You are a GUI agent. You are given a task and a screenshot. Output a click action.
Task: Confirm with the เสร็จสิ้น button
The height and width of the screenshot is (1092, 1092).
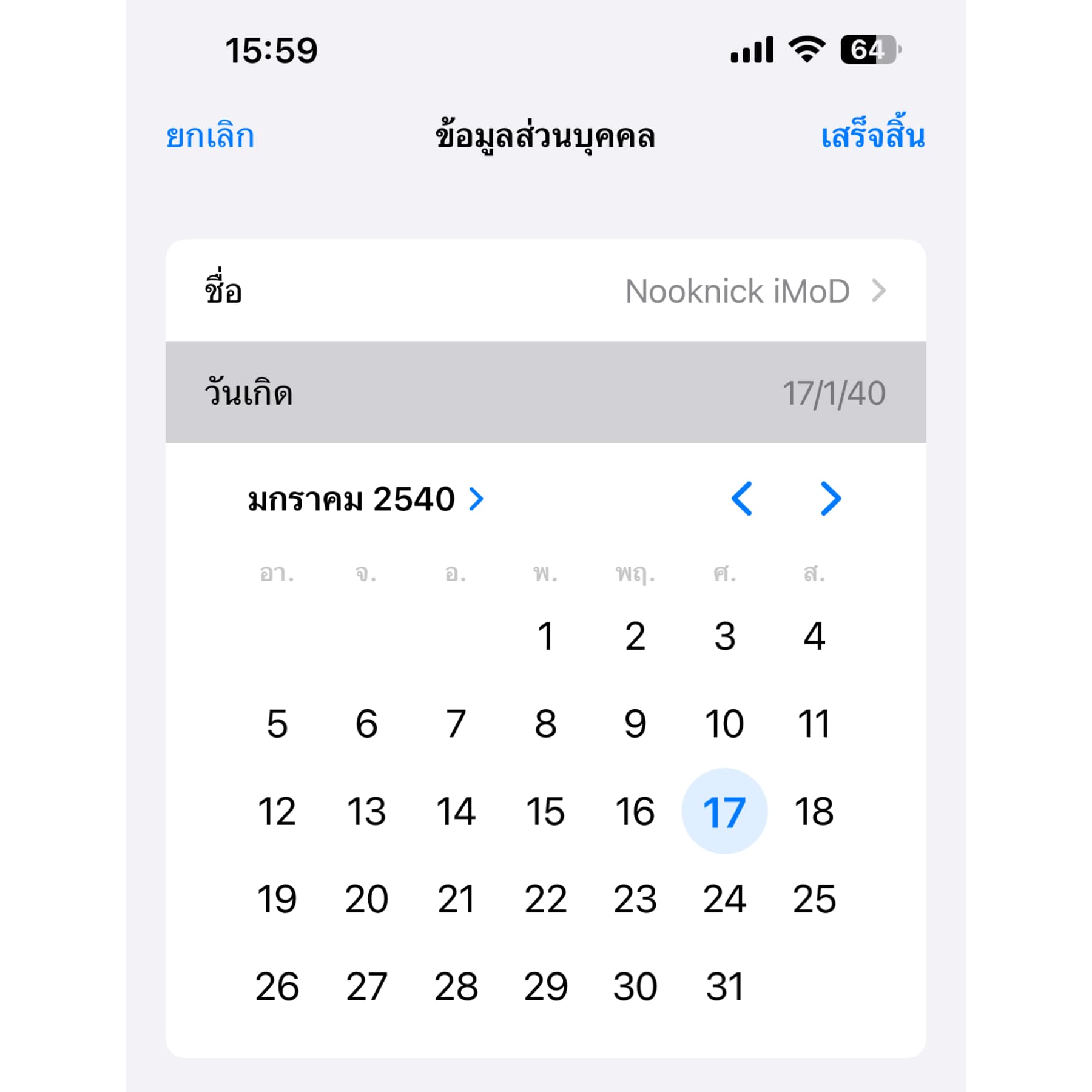click(x=872, y=136)
